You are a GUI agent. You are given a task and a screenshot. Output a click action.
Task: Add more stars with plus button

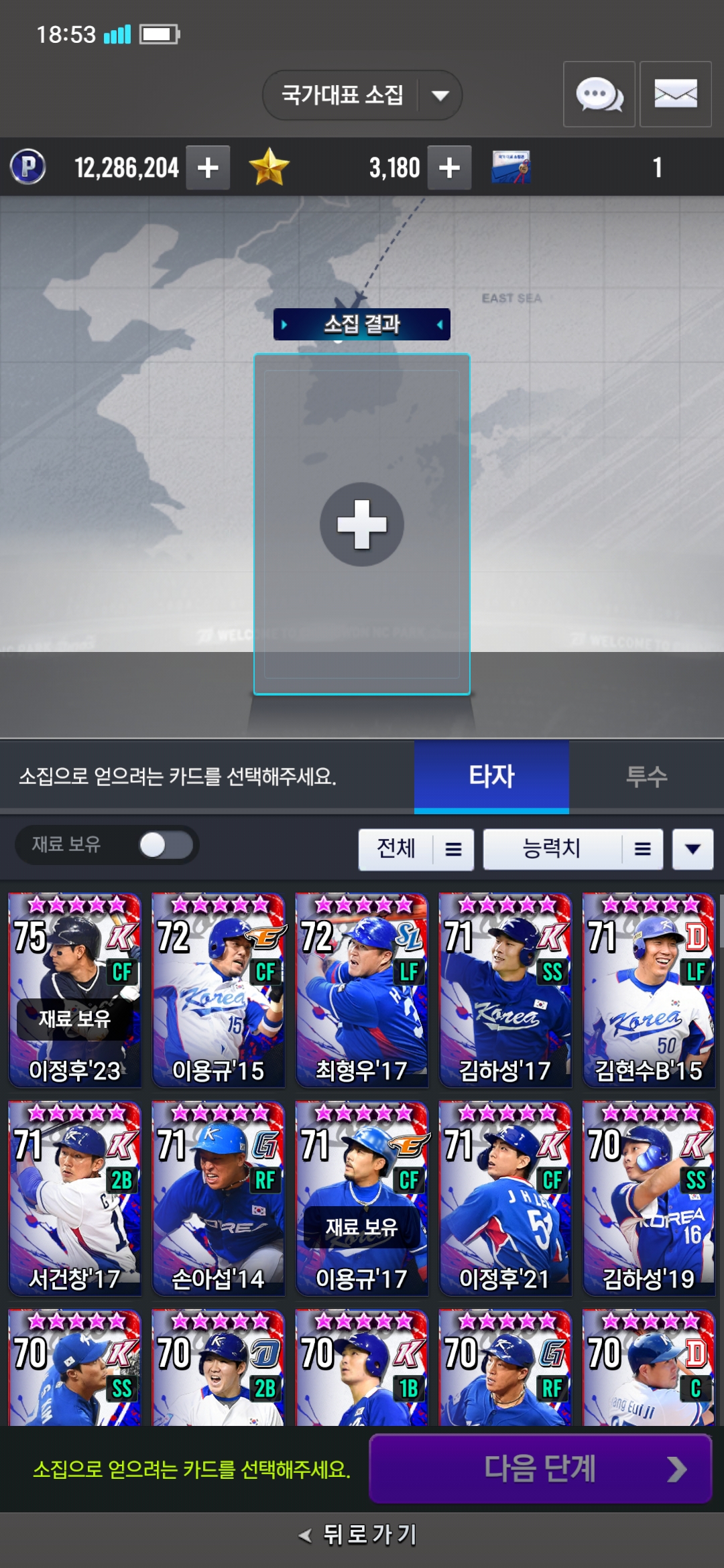pyautogui.click(x=449, y=168)
